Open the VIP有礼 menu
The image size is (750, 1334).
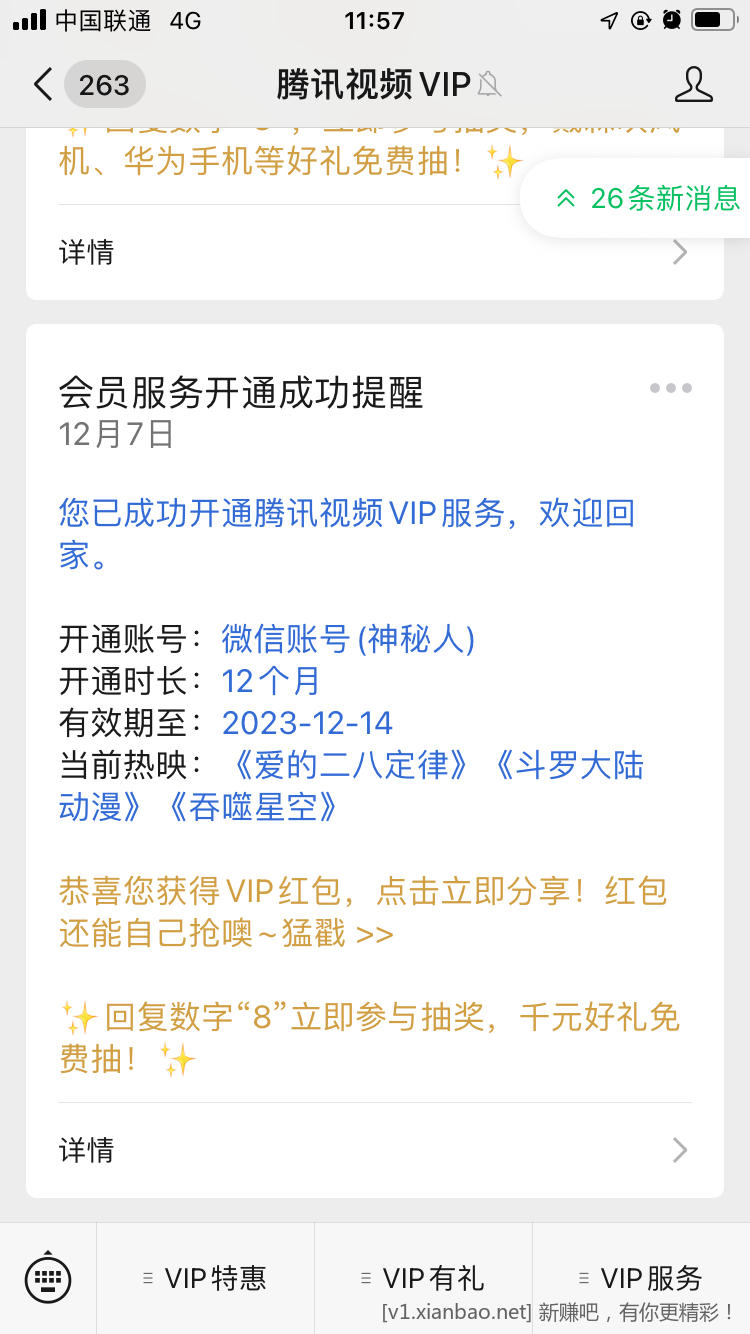tap(423, 1278)
